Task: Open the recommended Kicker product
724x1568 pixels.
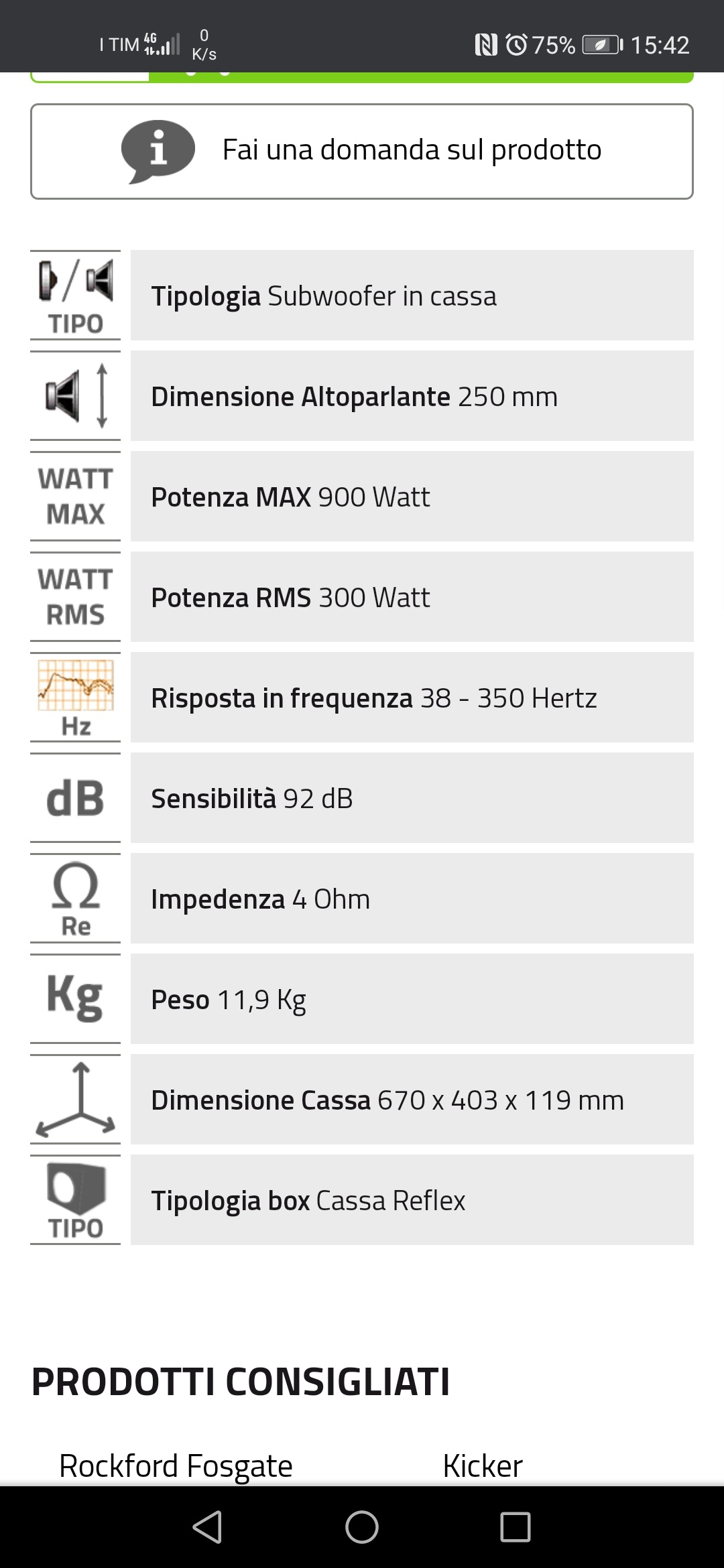Action: coord(483,1465)
